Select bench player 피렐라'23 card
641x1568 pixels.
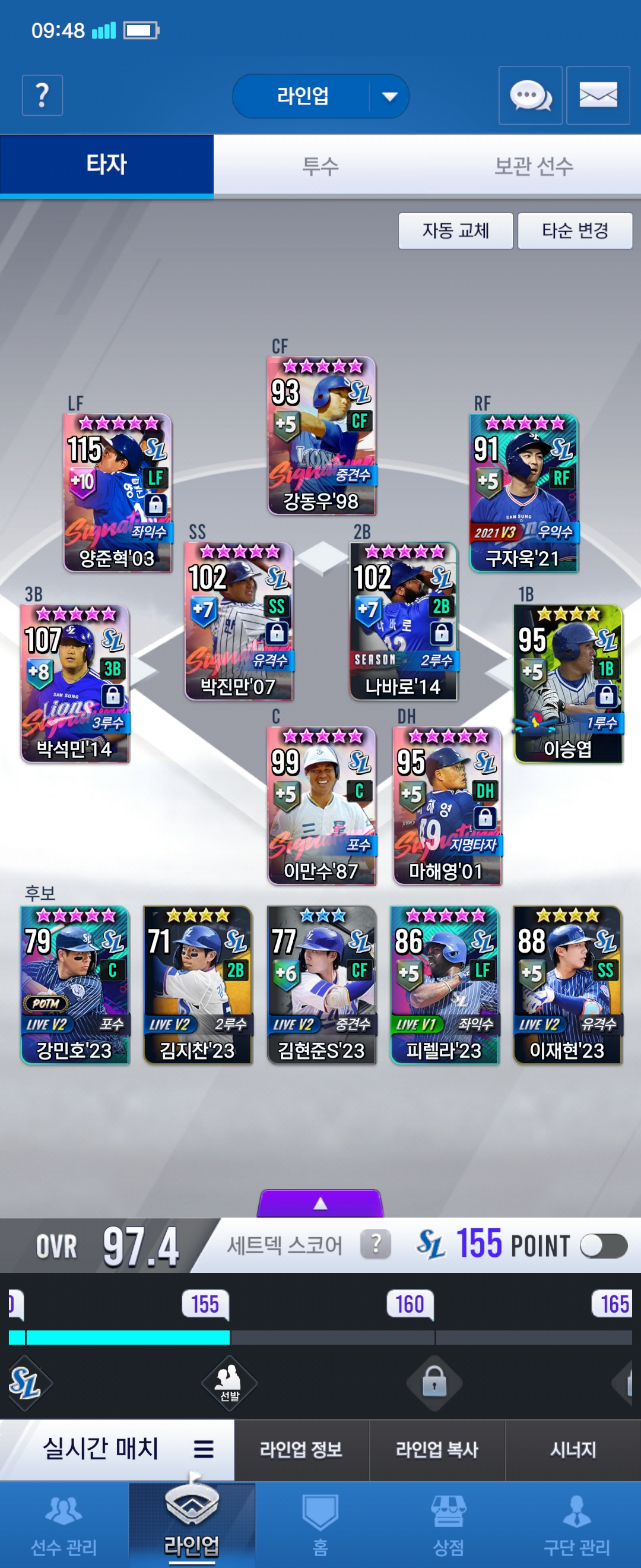(445, 984)
